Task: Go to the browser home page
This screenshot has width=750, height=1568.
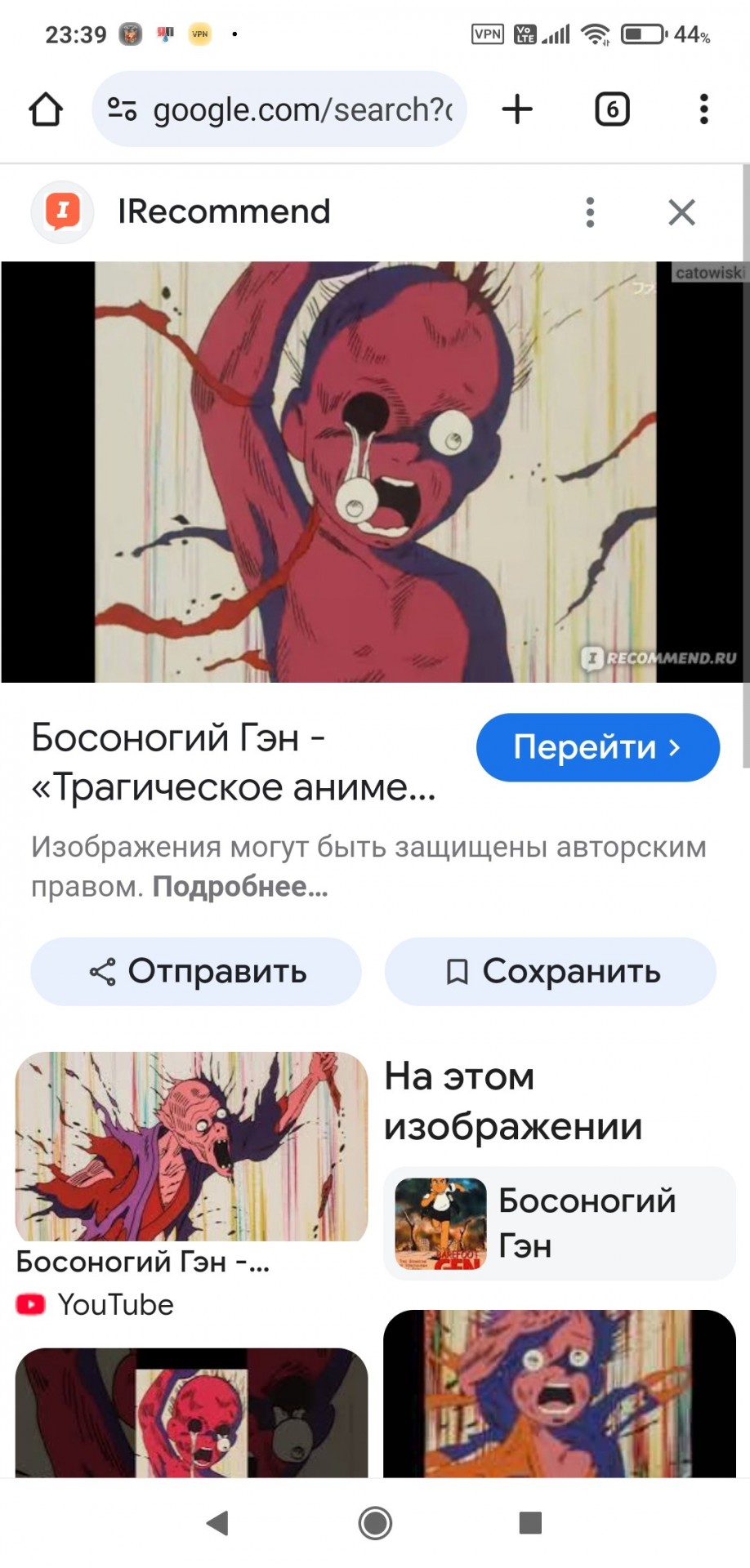Action: (x=46, y=109)
